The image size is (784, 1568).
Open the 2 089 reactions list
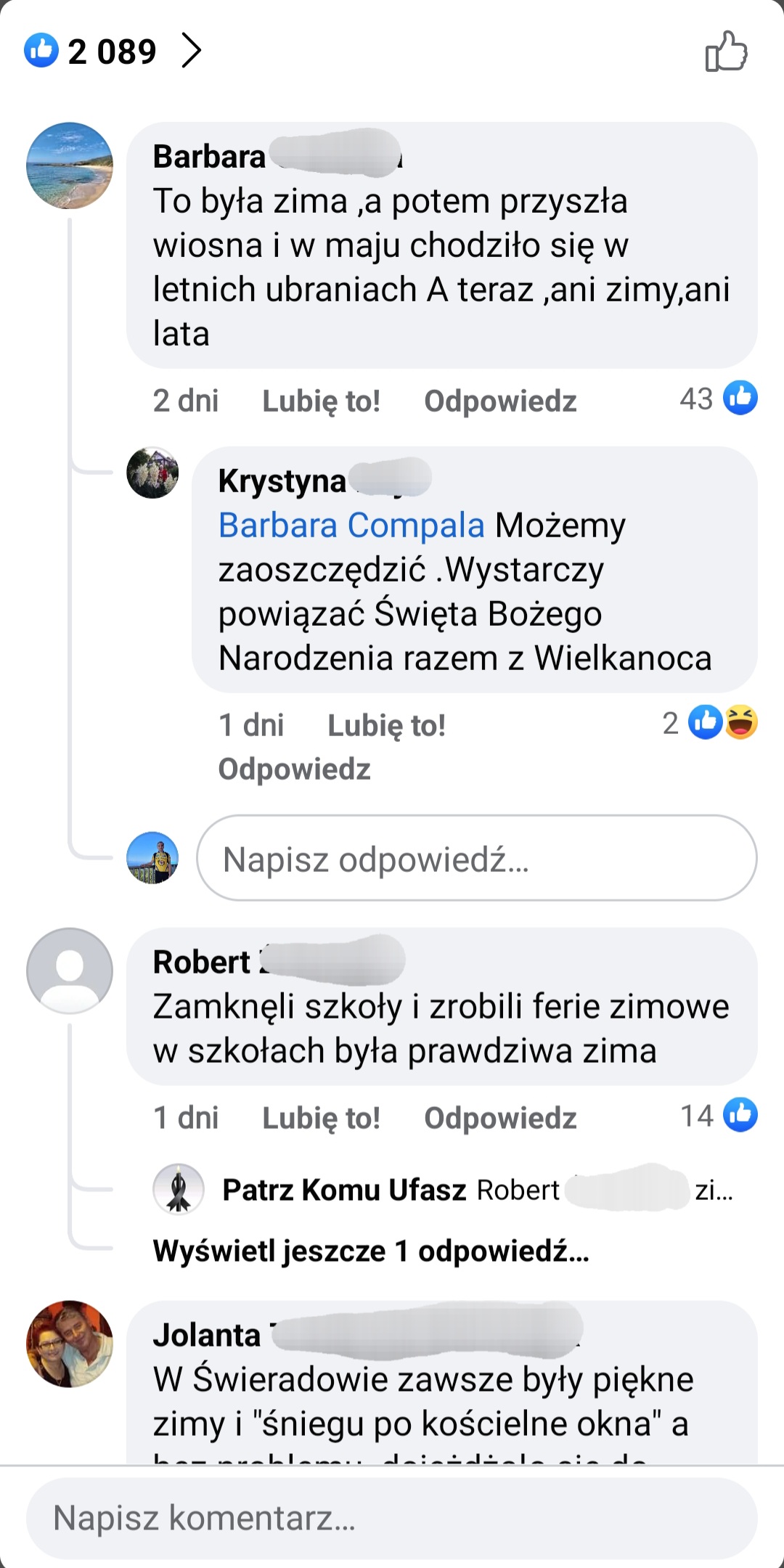pos(113,52)
